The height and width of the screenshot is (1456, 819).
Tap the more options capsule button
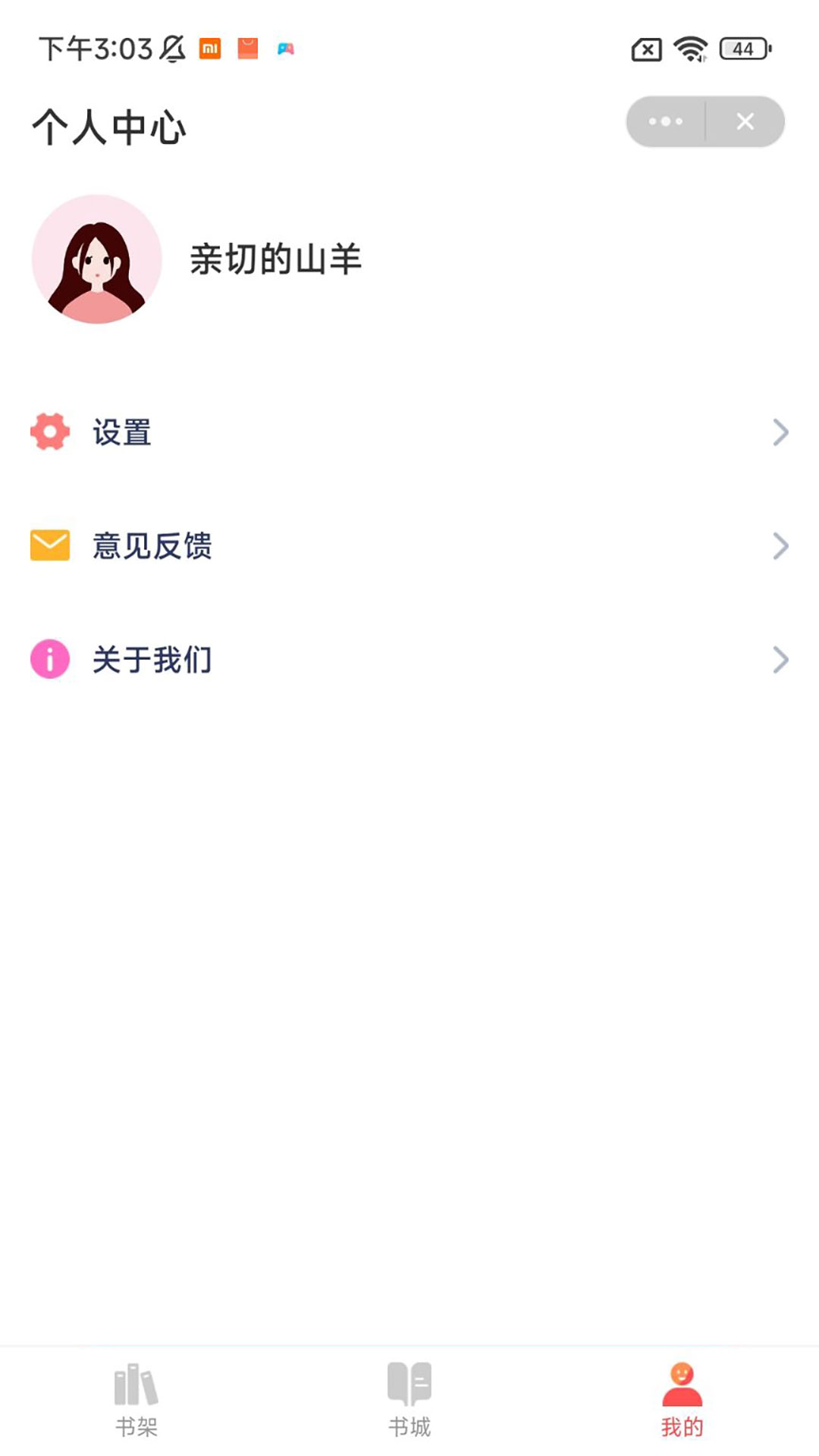pyautogui.click(x=664, y=121)
